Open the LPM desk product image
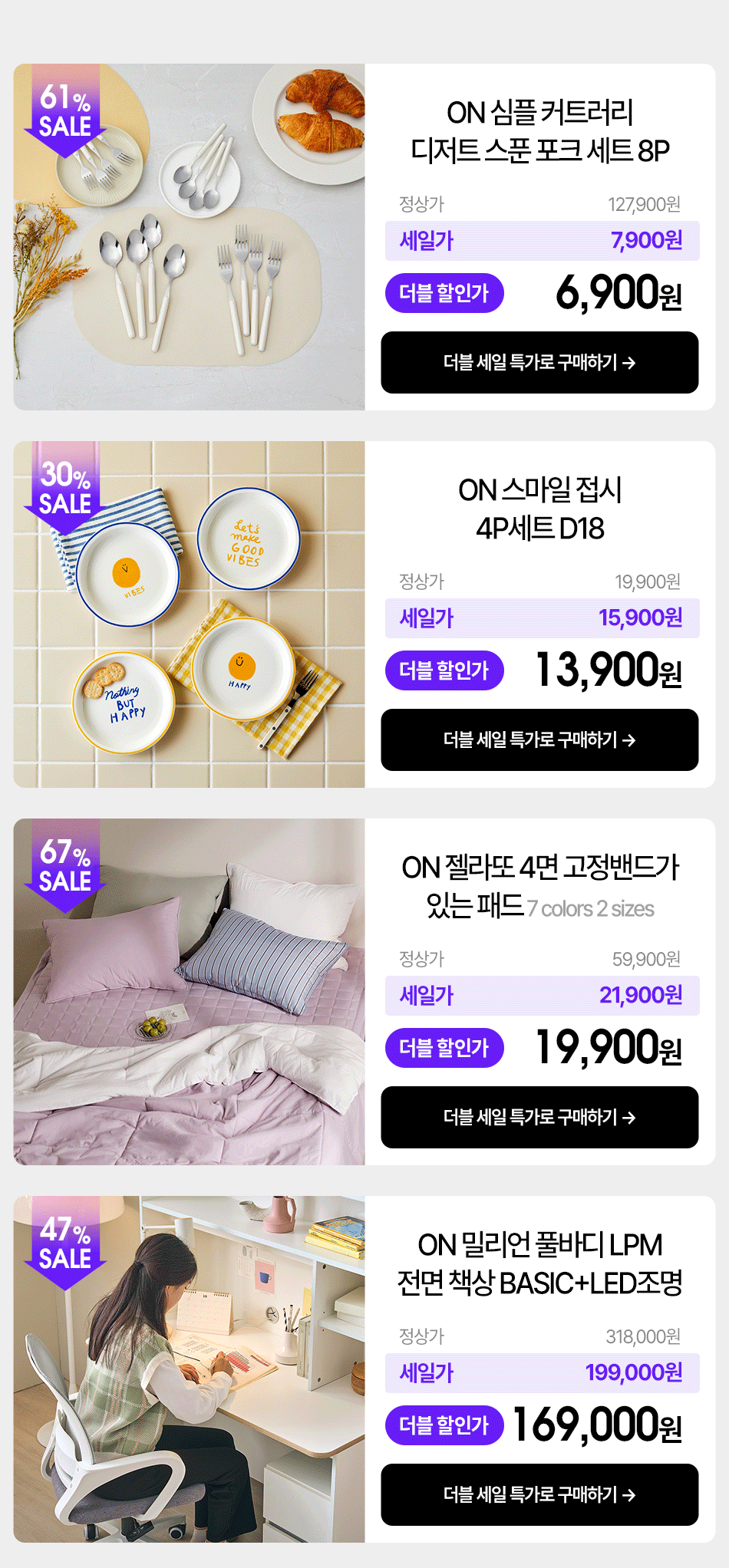Image resolution: width=729 pixels, height=1568 pixels. point(189,1369)
